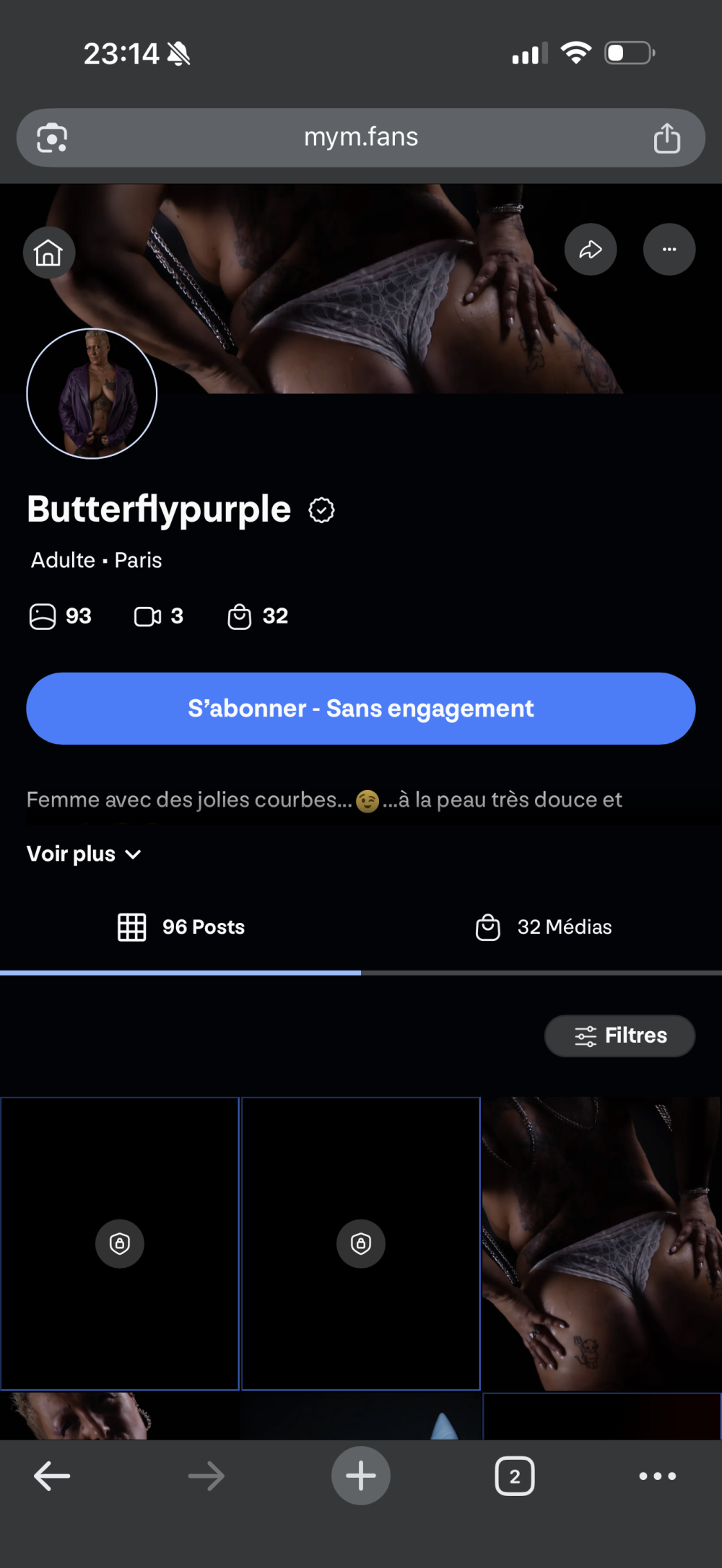Screen dimensions: 722x1568
Task: Share this profile via arrow icon
Action: [x=591, y=250]
